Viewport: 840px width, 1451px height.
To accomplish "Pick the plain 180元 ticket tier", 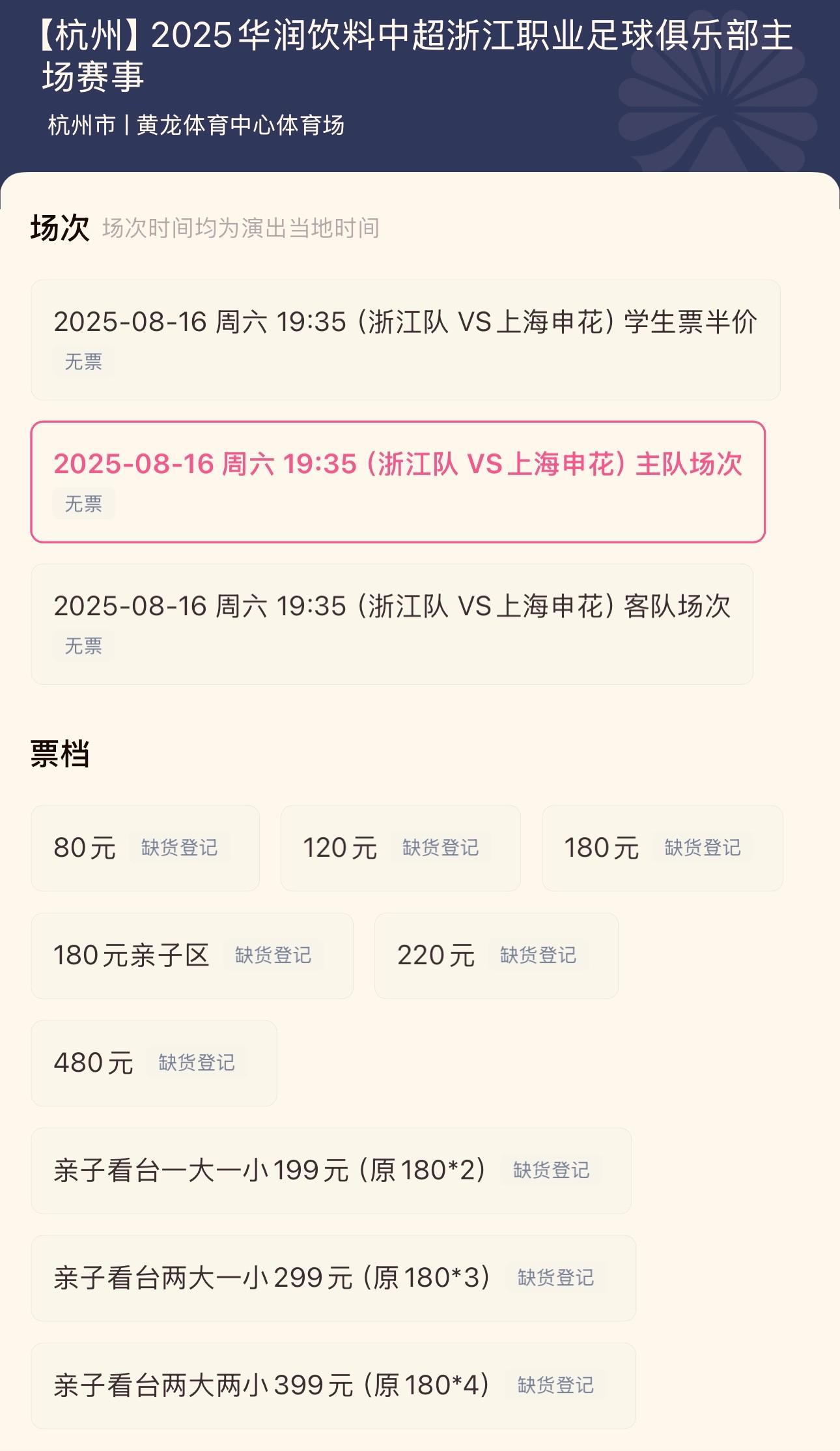I will 662,848.
